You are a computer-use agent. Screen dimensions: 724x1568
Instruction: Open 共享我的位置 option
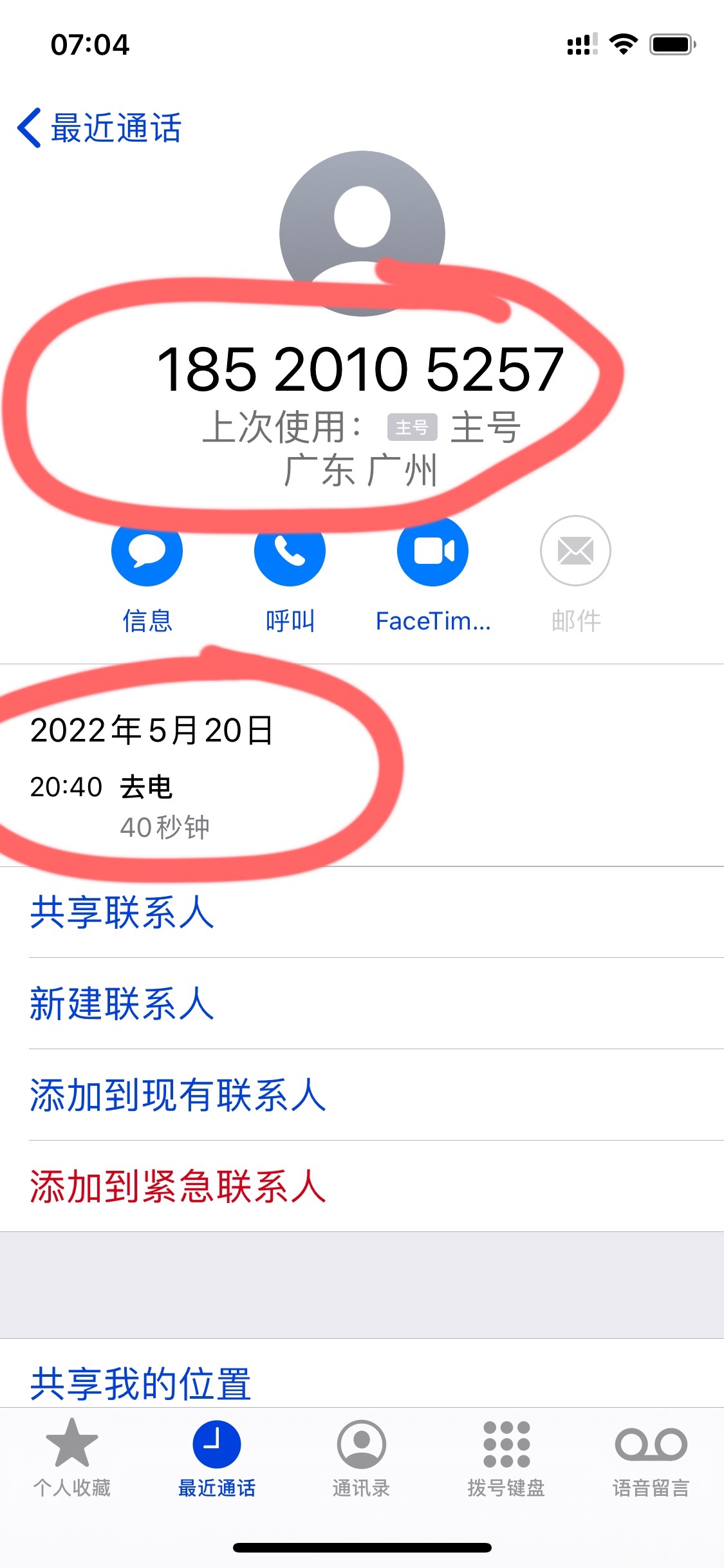click(140, 1383)
